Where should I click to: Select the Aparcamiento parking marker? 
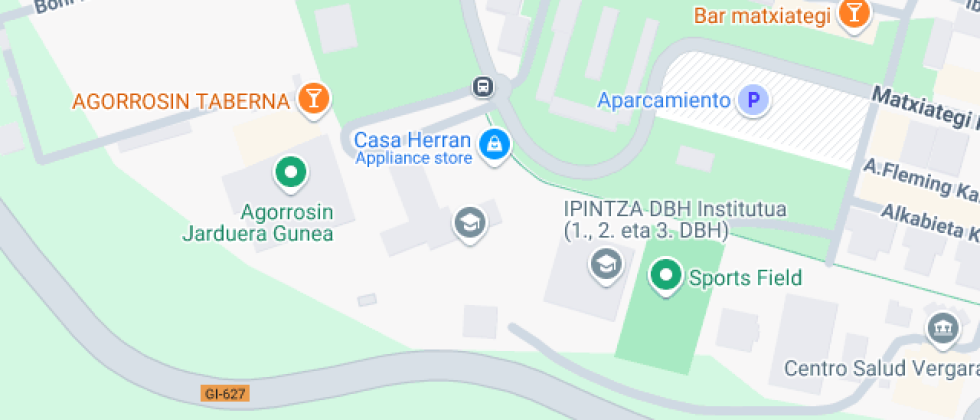pos(754,100)
